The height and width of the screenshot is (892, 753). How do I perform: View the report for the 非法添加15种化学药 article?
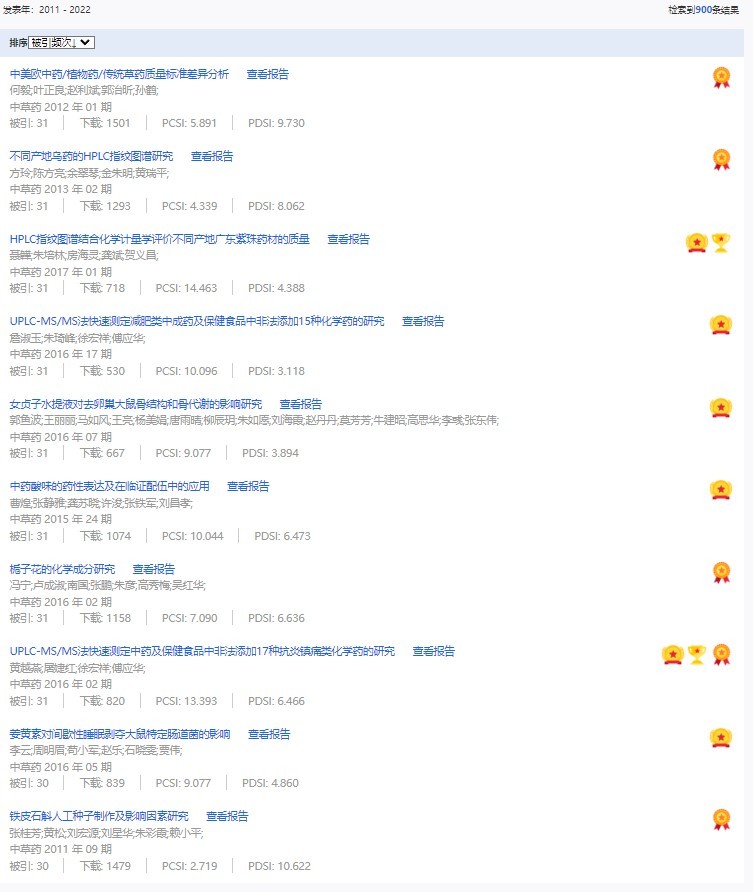click(423, 322)
